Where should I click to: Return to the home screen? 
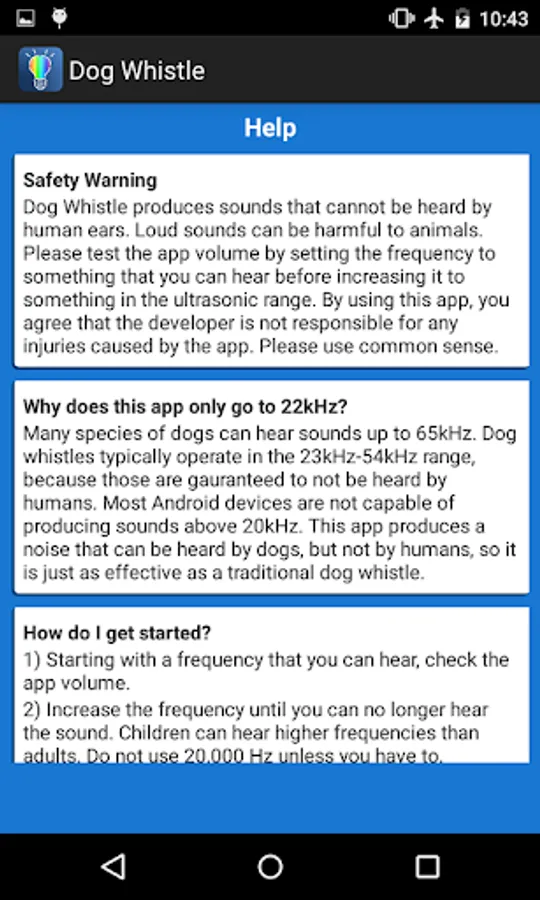tap(270, 866)
